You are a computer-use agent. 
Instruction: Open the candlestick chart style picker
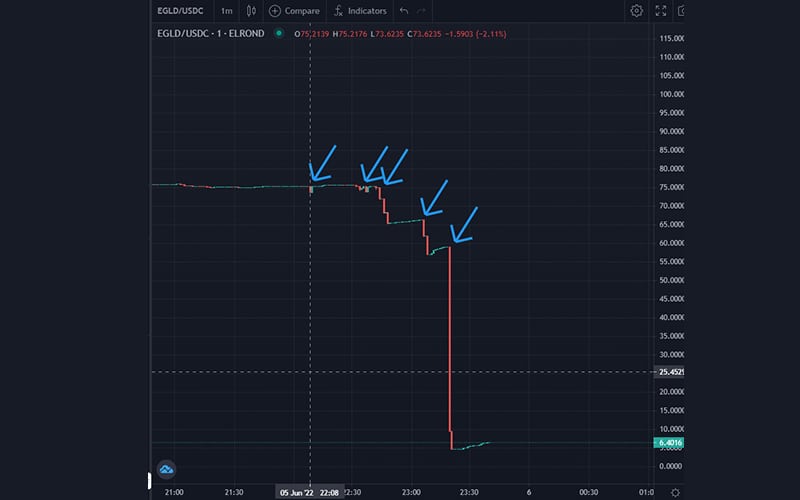(x=251, y=11)
